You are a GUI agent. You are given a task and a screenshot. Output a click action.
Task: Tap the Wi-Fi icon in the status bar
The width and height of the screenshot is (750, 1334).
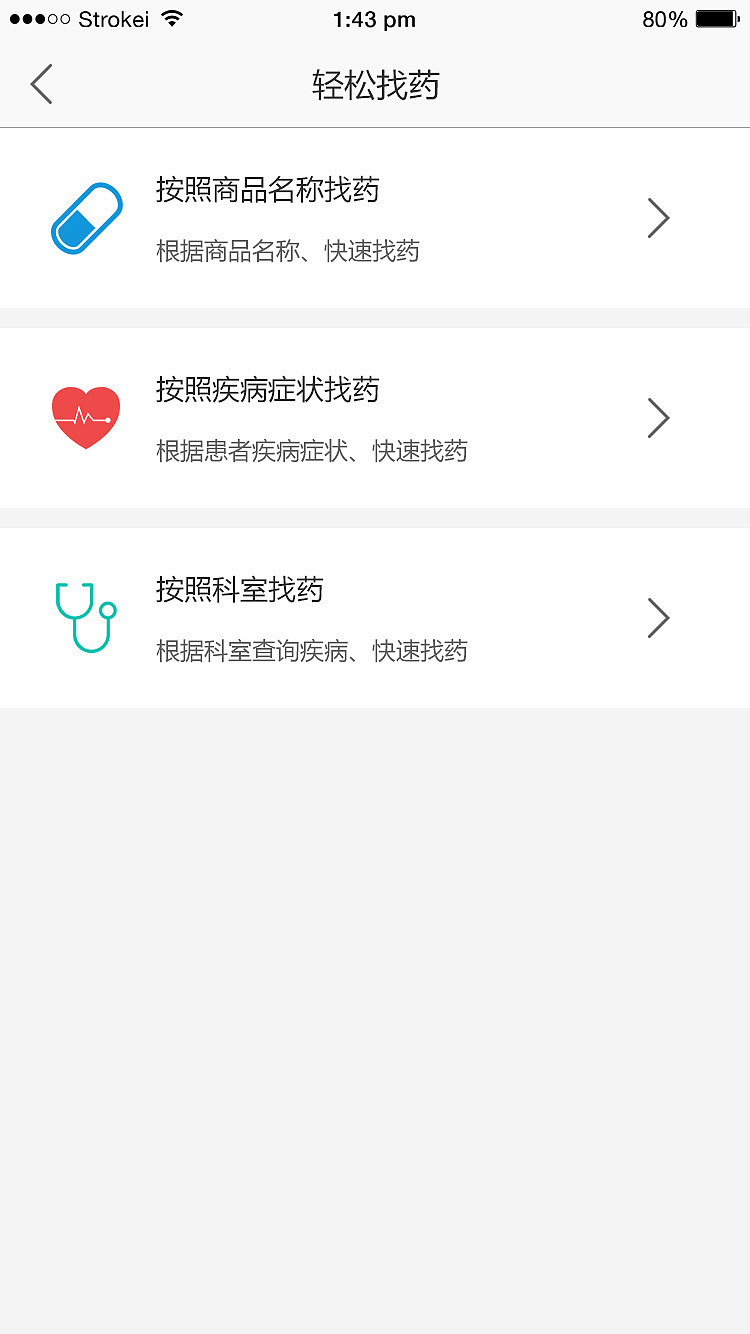(172, 17)
